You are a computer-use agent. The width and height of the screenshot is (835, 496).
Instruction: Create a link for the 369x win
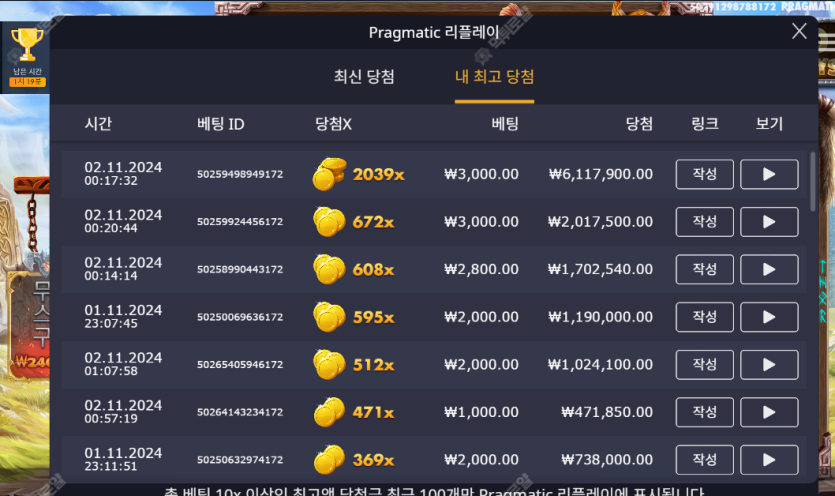(705, 460)
